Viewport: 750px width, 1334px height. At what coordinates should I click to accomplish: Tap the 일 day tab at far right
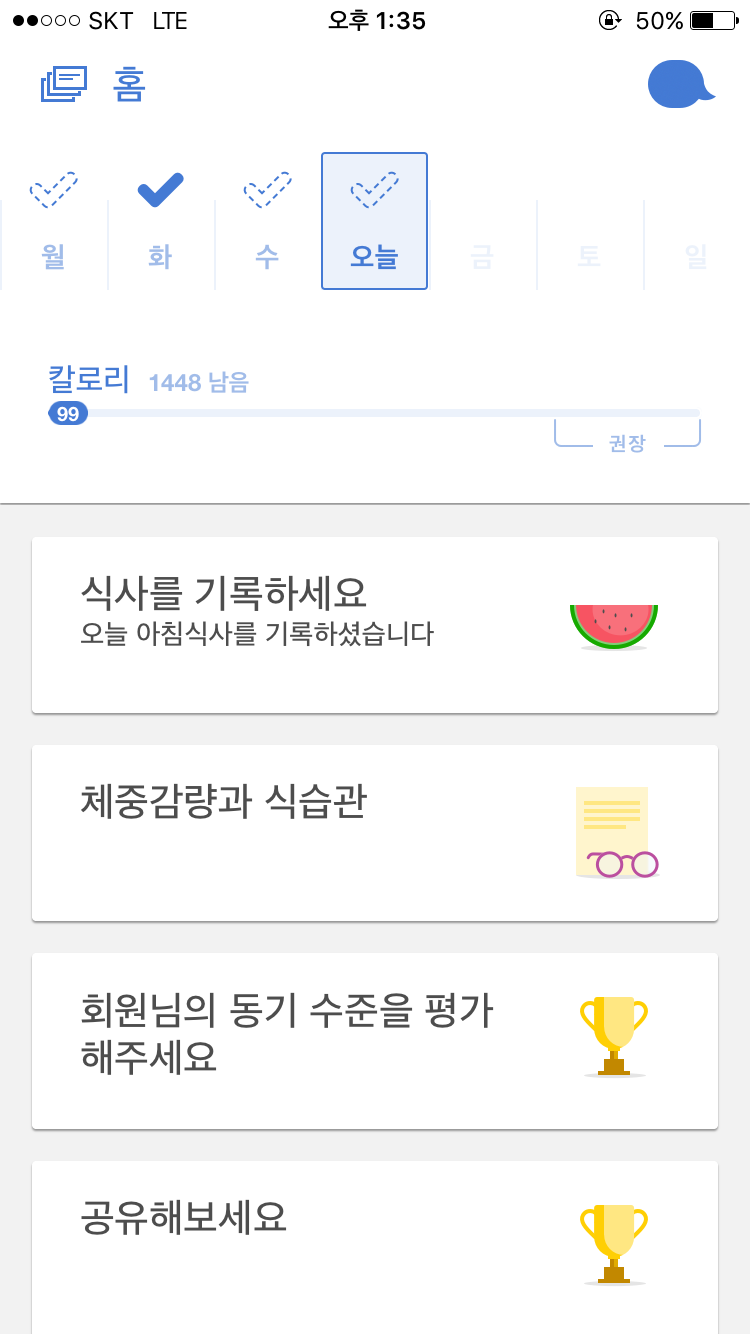point(696,255)
